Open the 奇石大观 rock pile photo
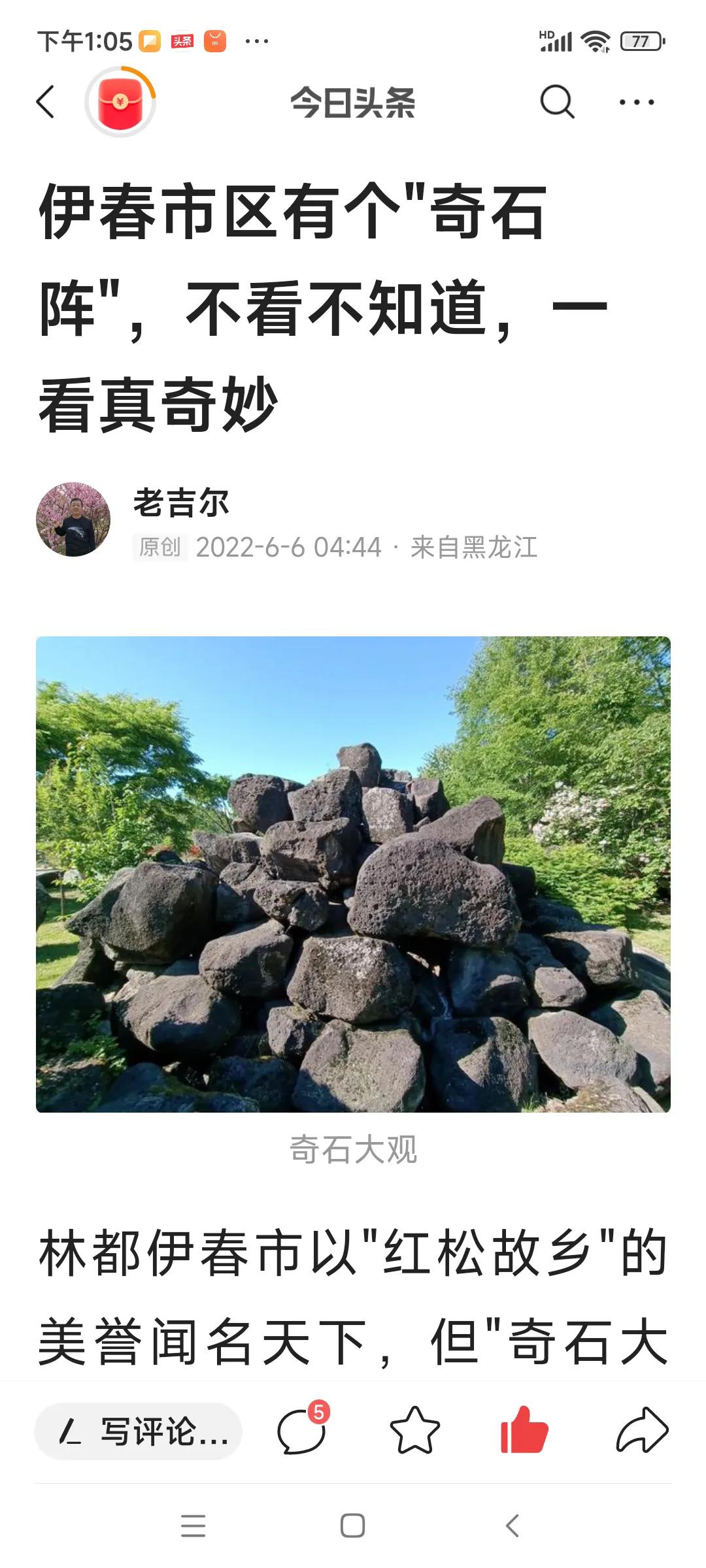The width and height of the screenshot is (706, 1568). click(x=353, y=875)
